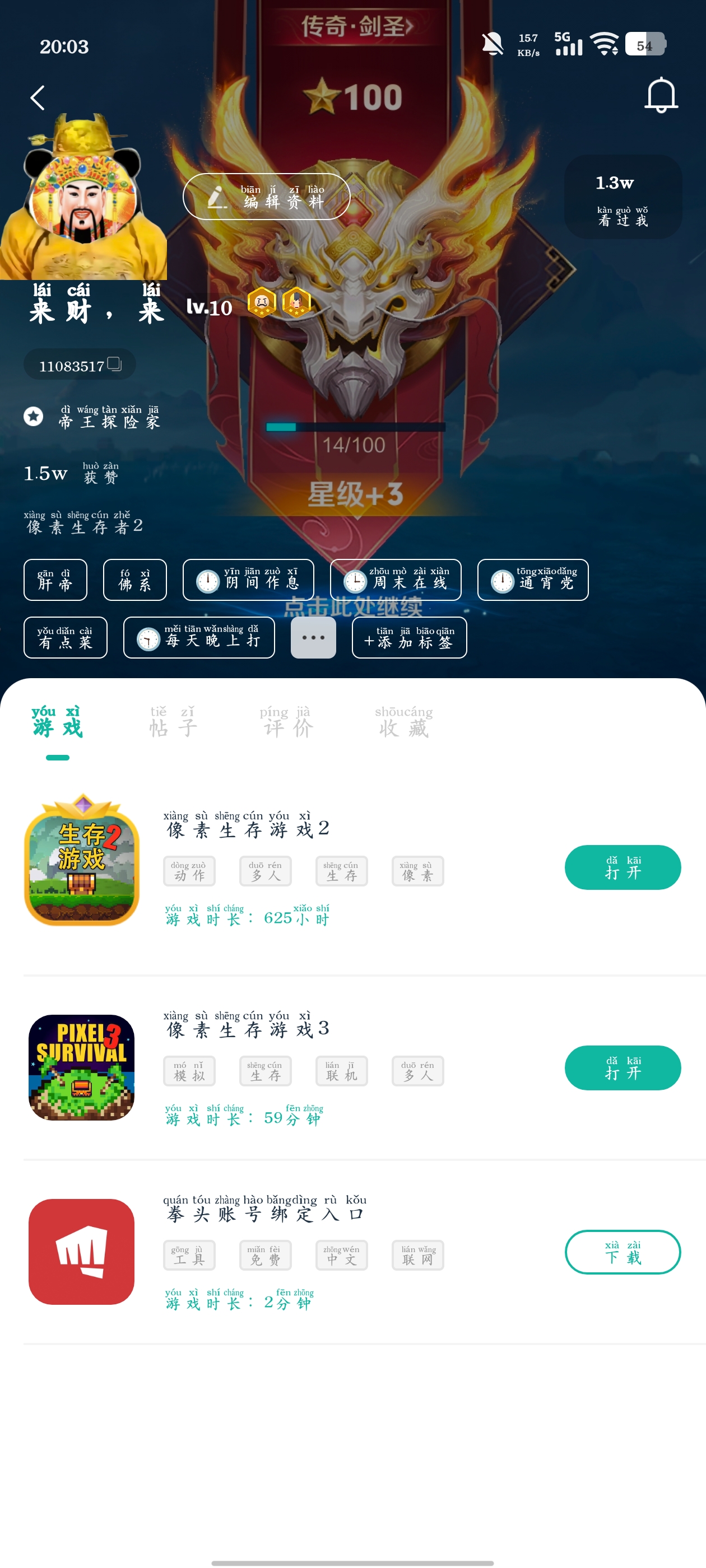Open the 帝王探险家 badge title
This screenshot has height=1568, width=706.
click(x=109, y=418)
